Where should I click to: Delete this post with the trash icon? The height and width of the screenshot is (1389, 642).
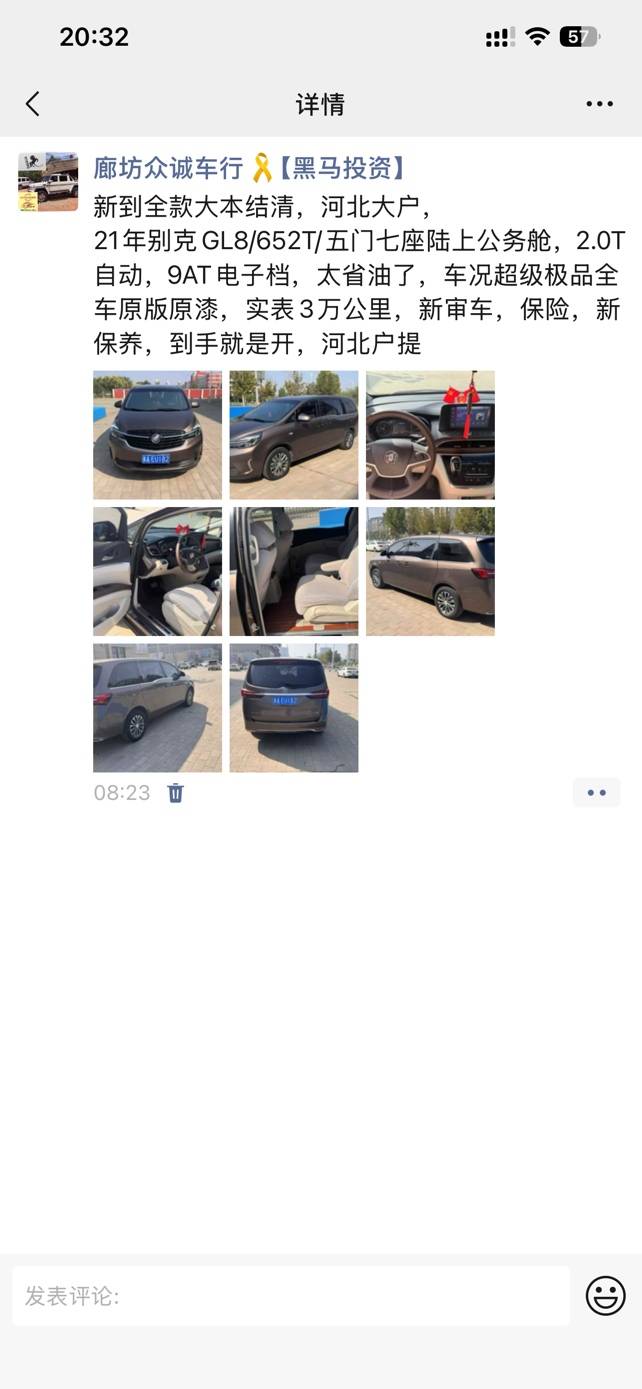coord(176,793)
